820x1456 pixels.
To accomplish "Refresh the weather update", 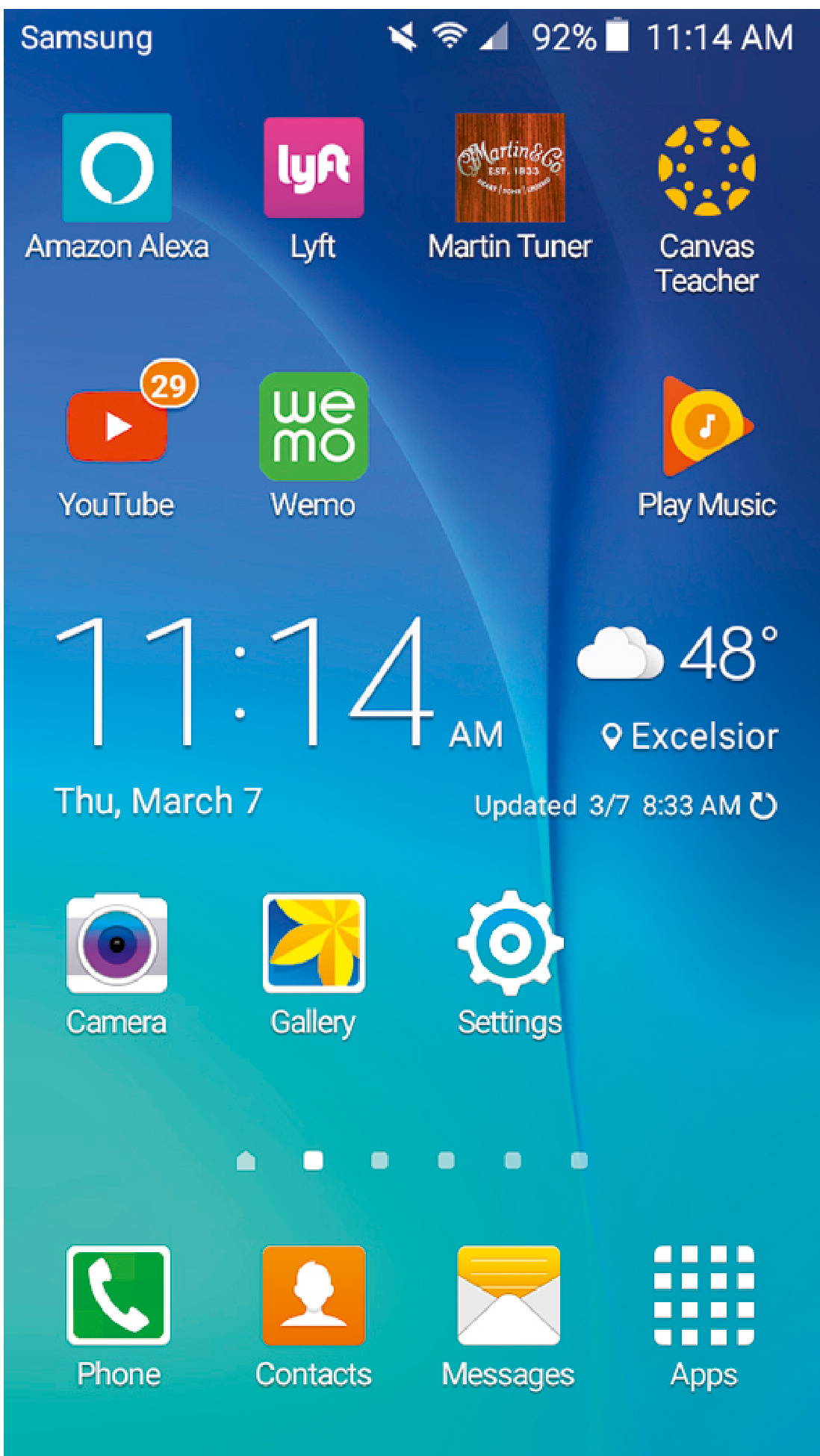I will tap(763, 806).
